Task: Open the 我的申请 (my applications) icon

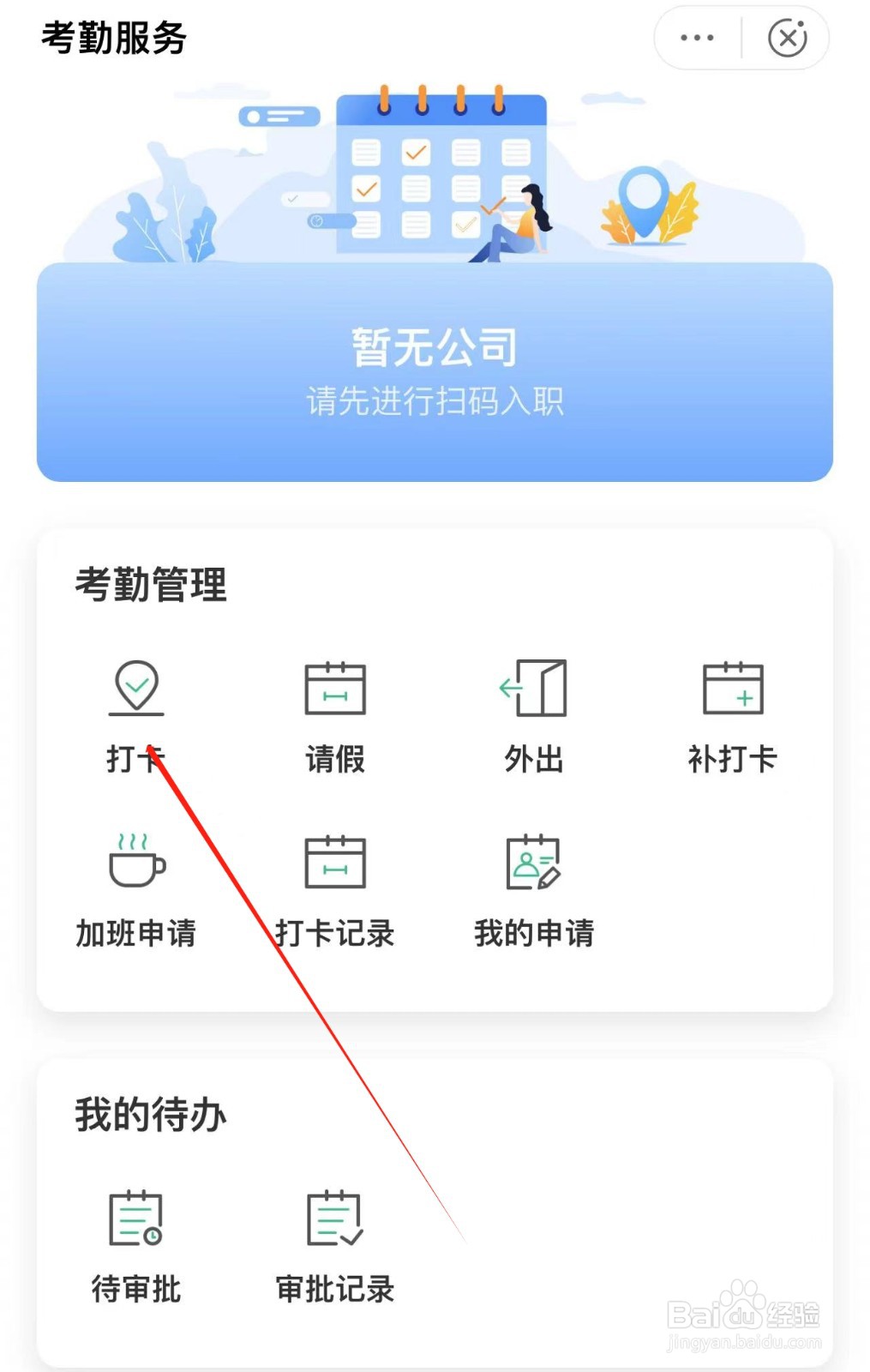Action: point(535,862)
